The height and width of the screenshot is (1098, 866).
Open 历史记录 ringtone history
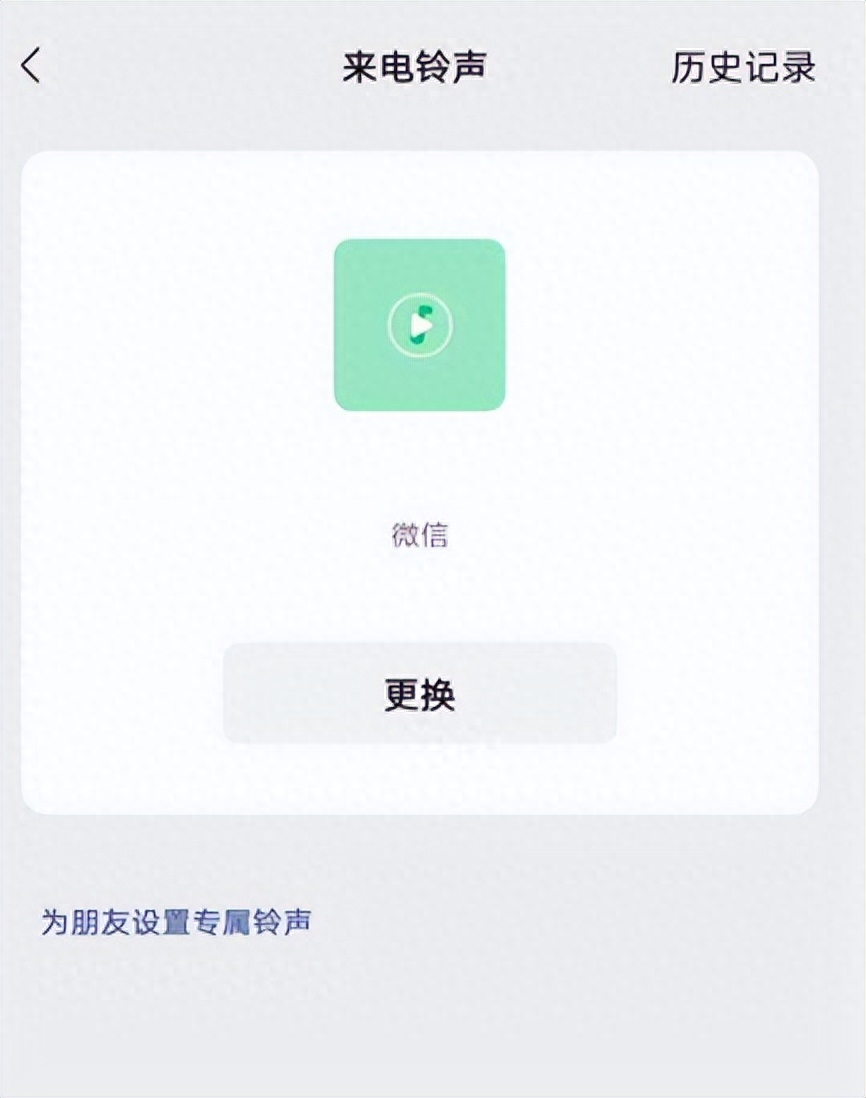[x=743, y=67]
